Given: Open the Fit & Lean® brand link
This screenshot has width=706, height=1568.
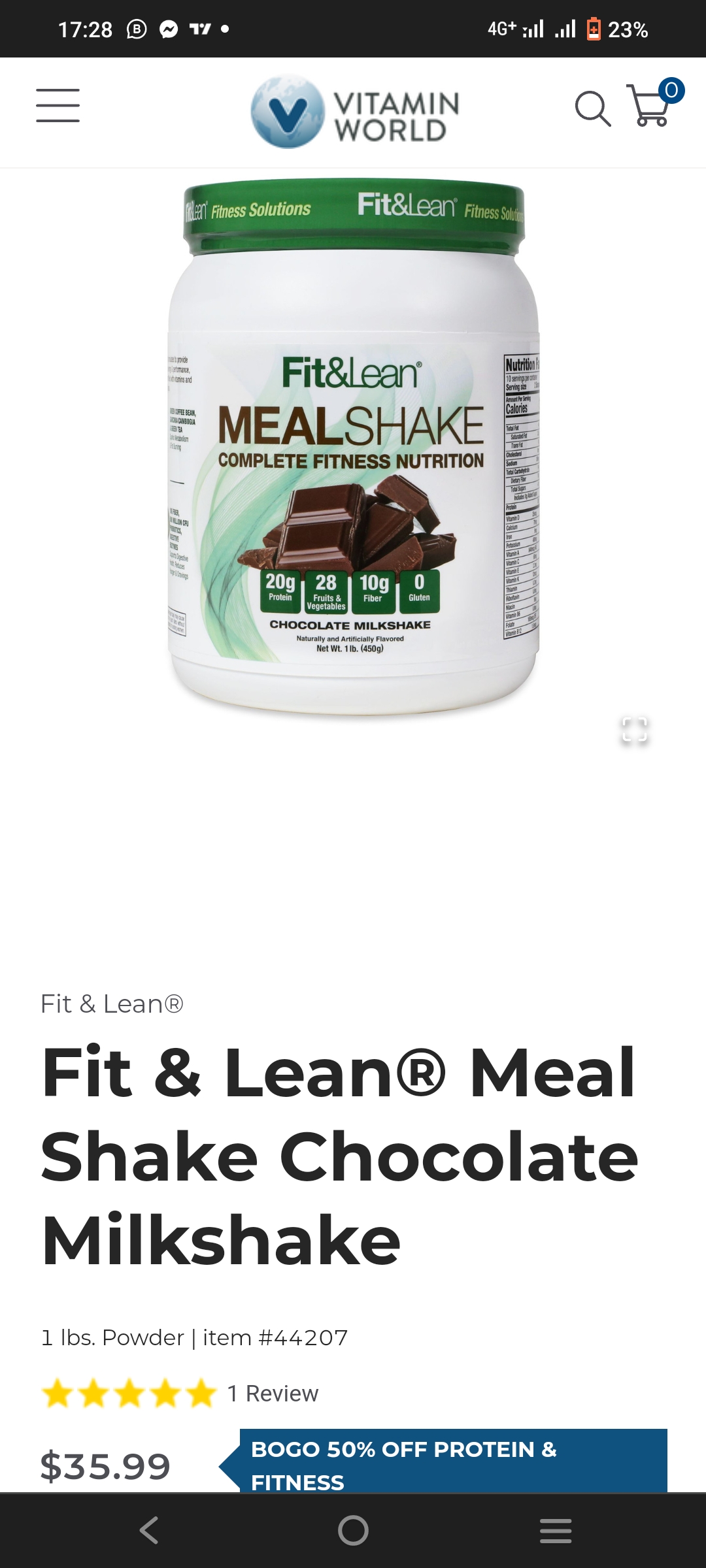Looking at the screenshot, I should tap(112, 1004).
